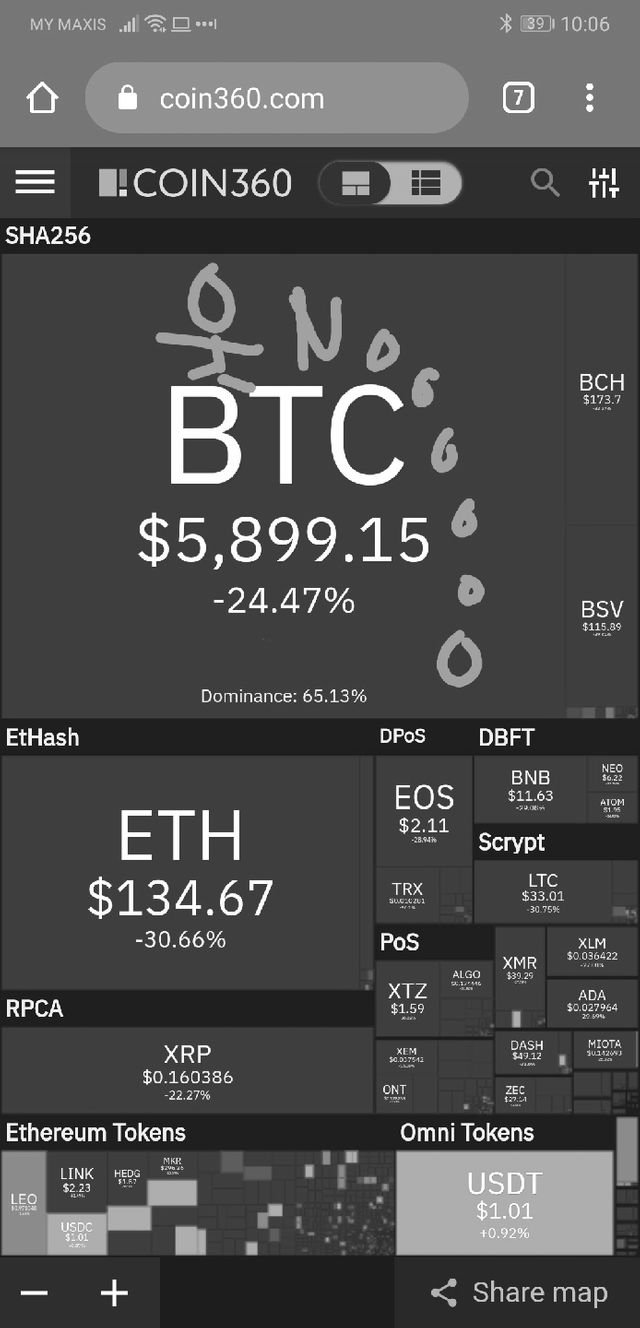The width and height of the screenshot is (640, 1328).
Task: Search for a coin
Action: coord(544,182)
